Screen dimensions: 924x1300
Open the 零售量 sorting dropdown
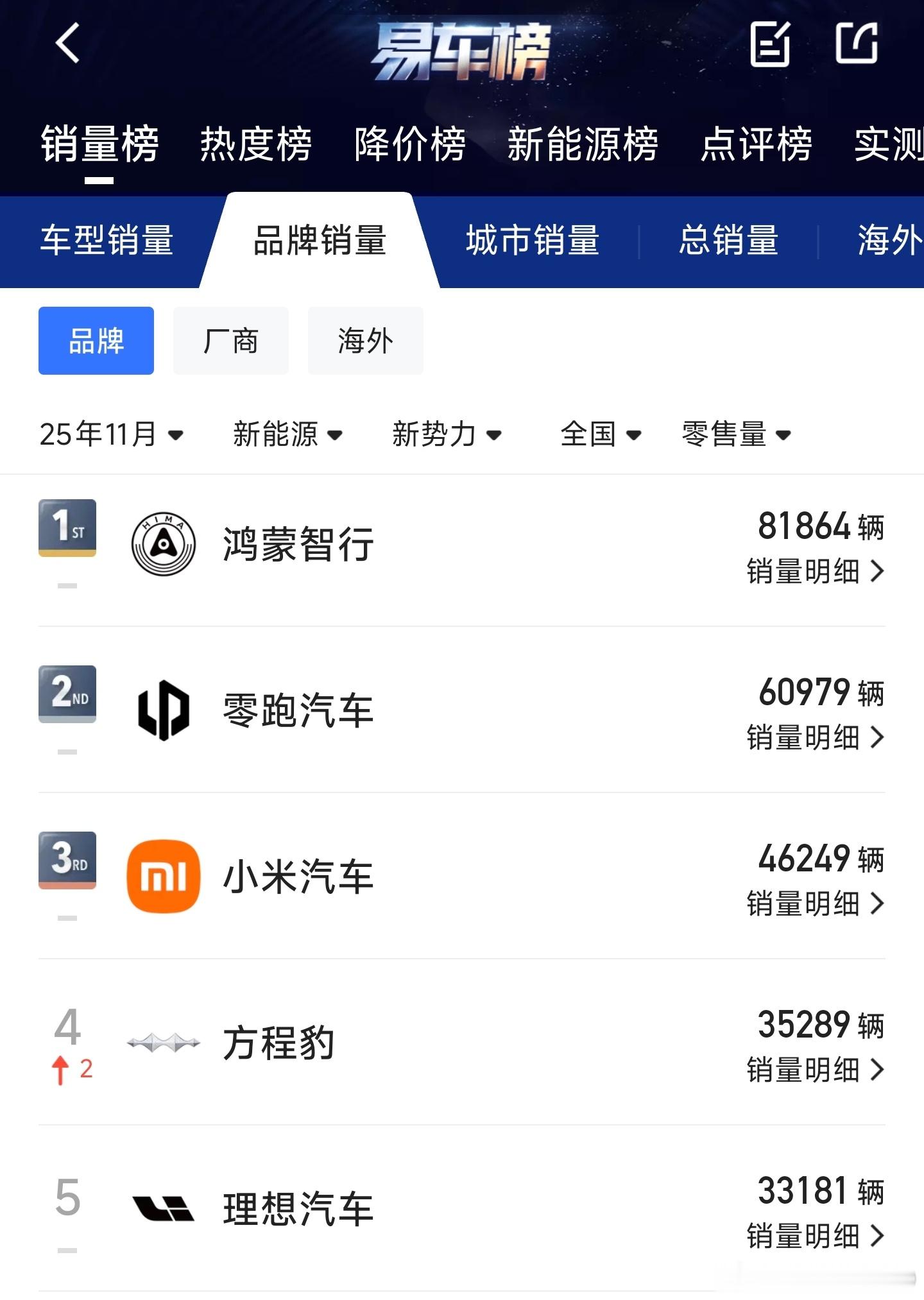click(x=734, y=434)
